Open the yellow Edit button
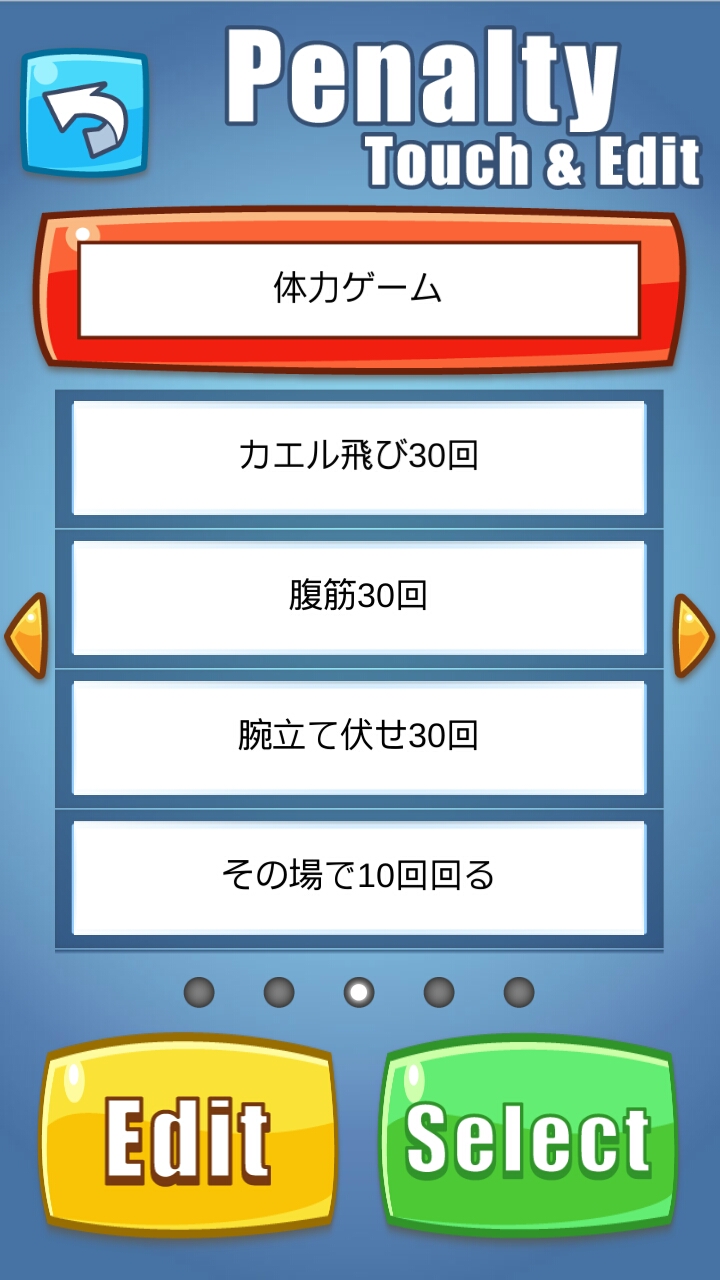This screenshot has width=720, height=1280. 188,1138
